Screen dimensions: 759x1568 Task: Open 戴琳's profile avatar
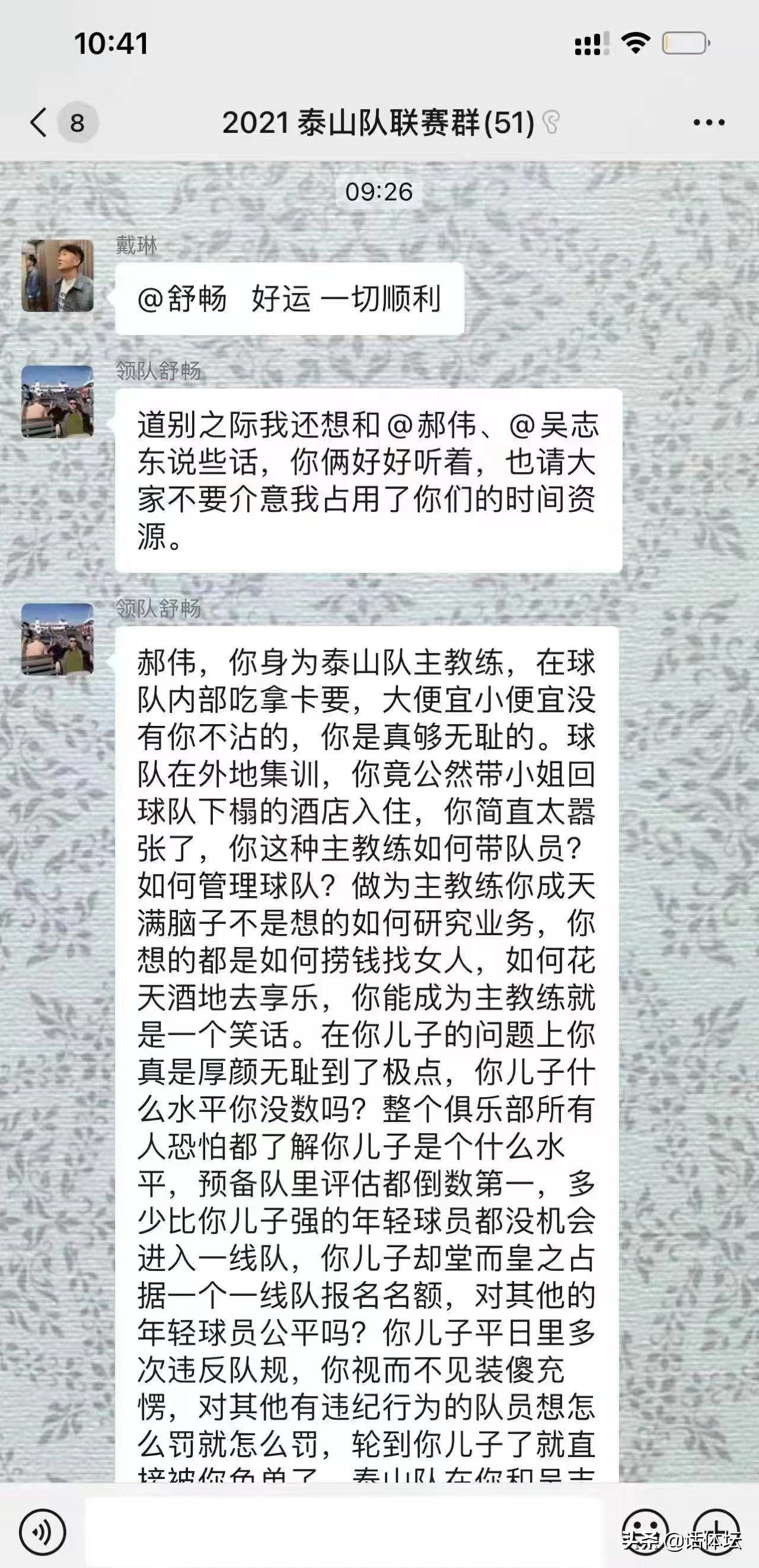pos(58,276)
